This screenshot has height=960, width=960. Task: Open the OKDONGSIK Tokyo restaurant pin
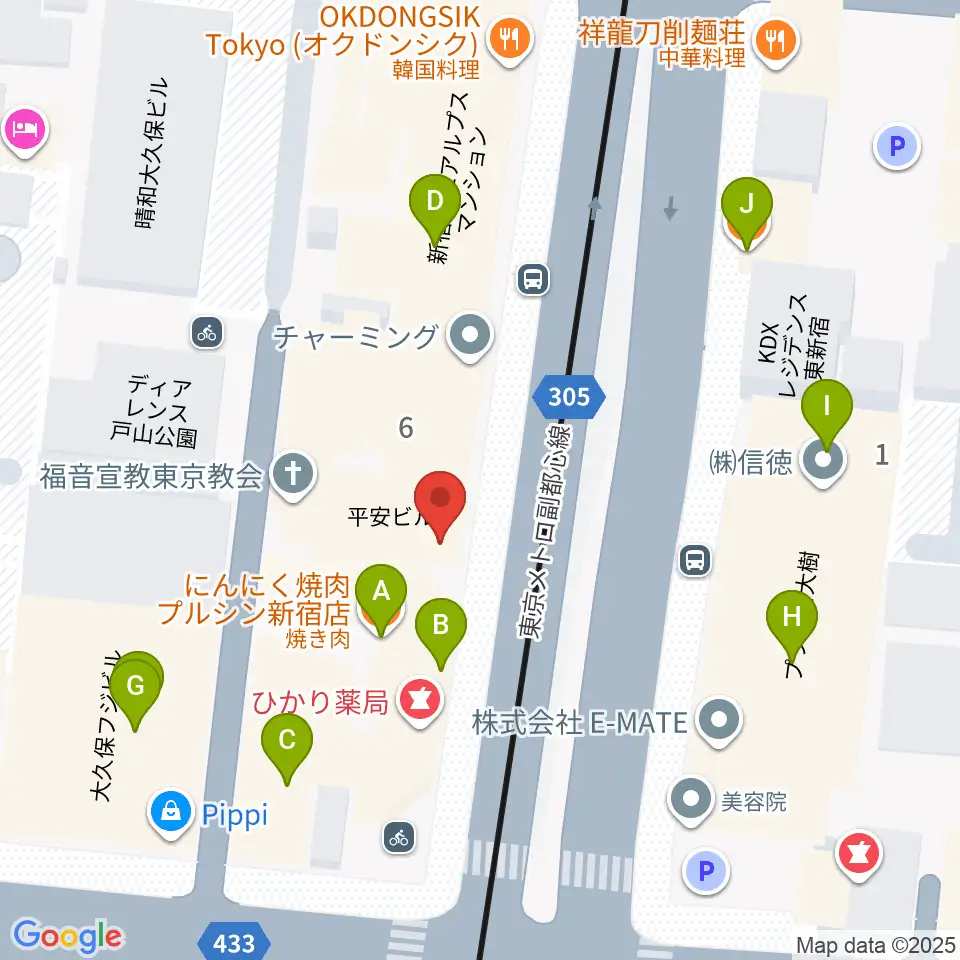[x=509, y=40]
